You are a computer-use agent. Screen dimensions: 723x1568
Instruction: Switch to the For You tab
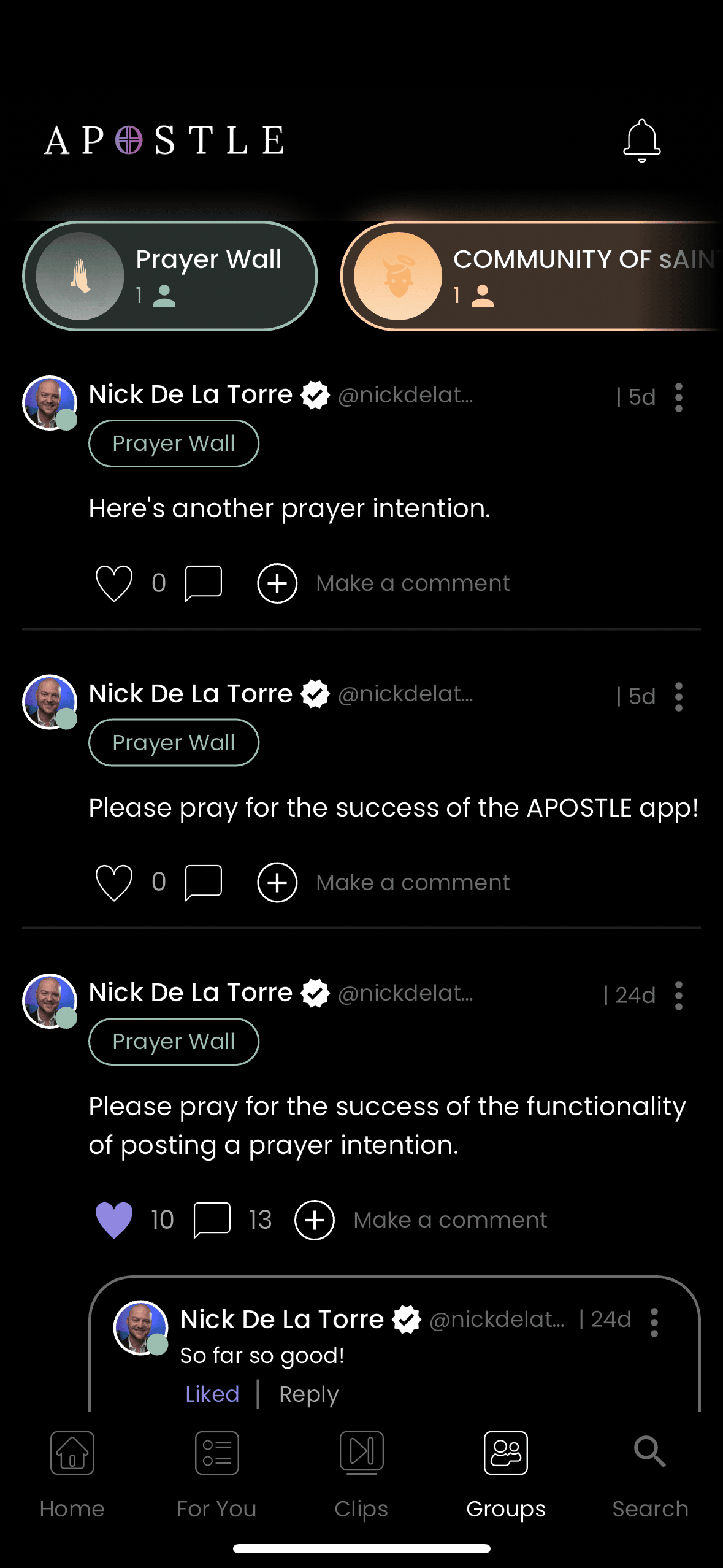[x=216, y=1472]
